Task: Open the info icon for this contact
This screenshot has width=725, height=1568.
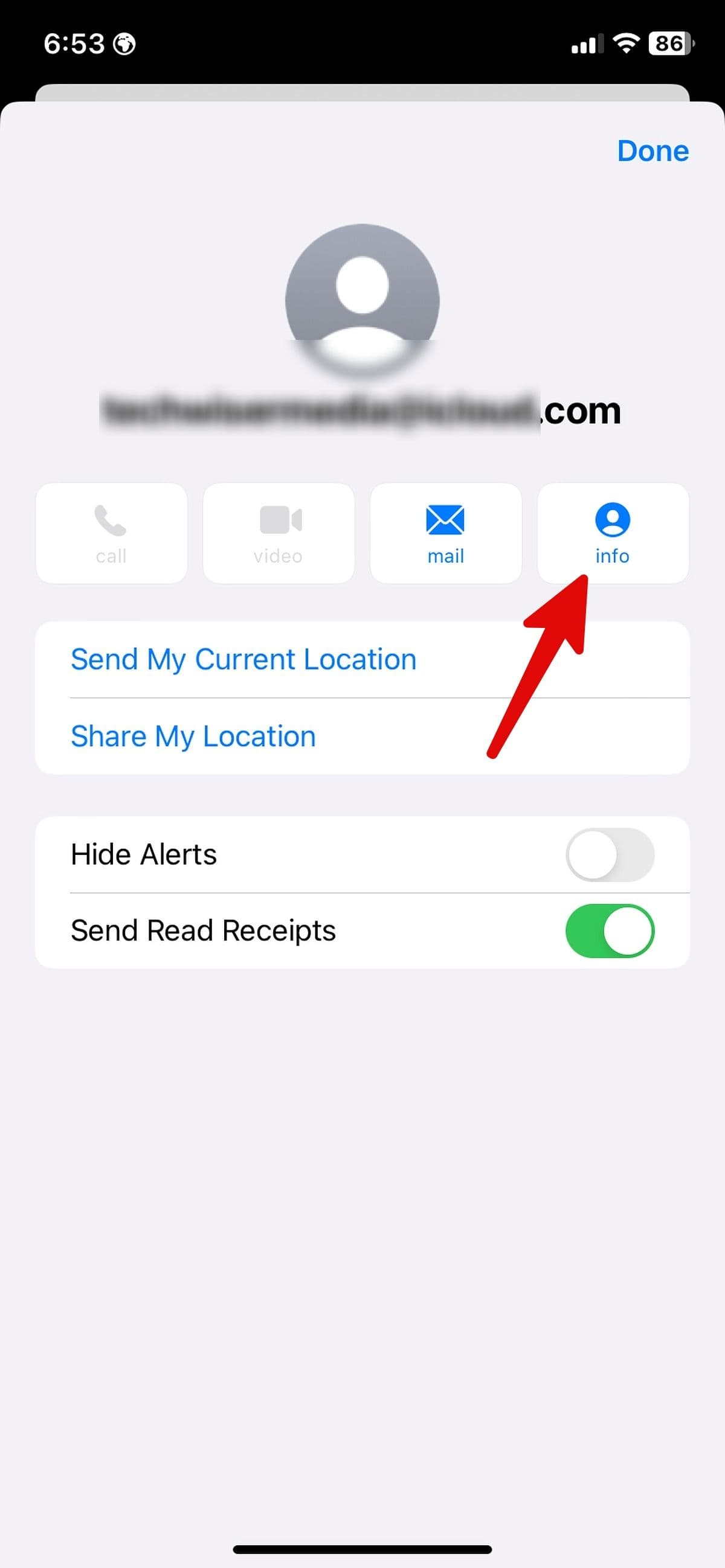Action: (611, 533)
